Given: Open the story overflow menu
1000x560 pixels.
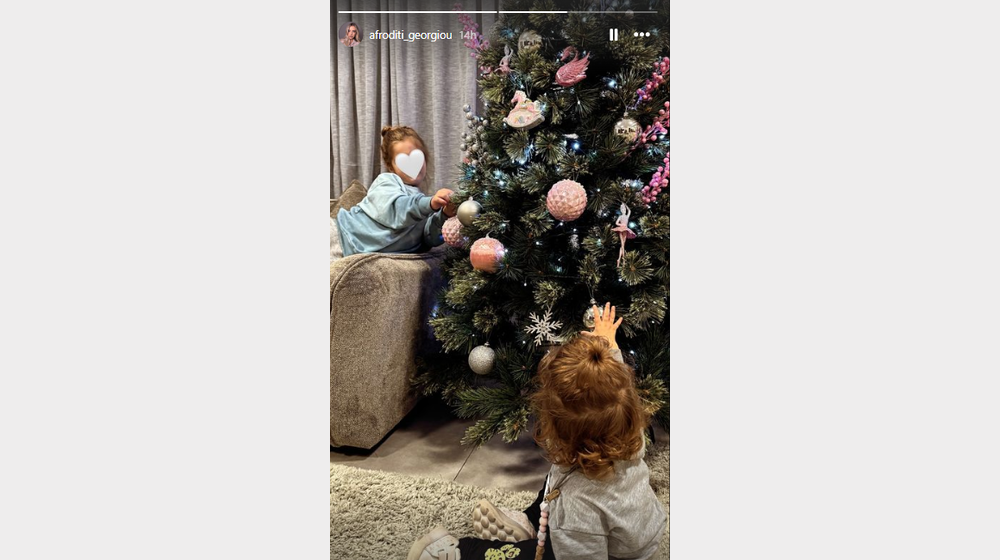Looking at the screenshot, I should click(x=642, y=35).
